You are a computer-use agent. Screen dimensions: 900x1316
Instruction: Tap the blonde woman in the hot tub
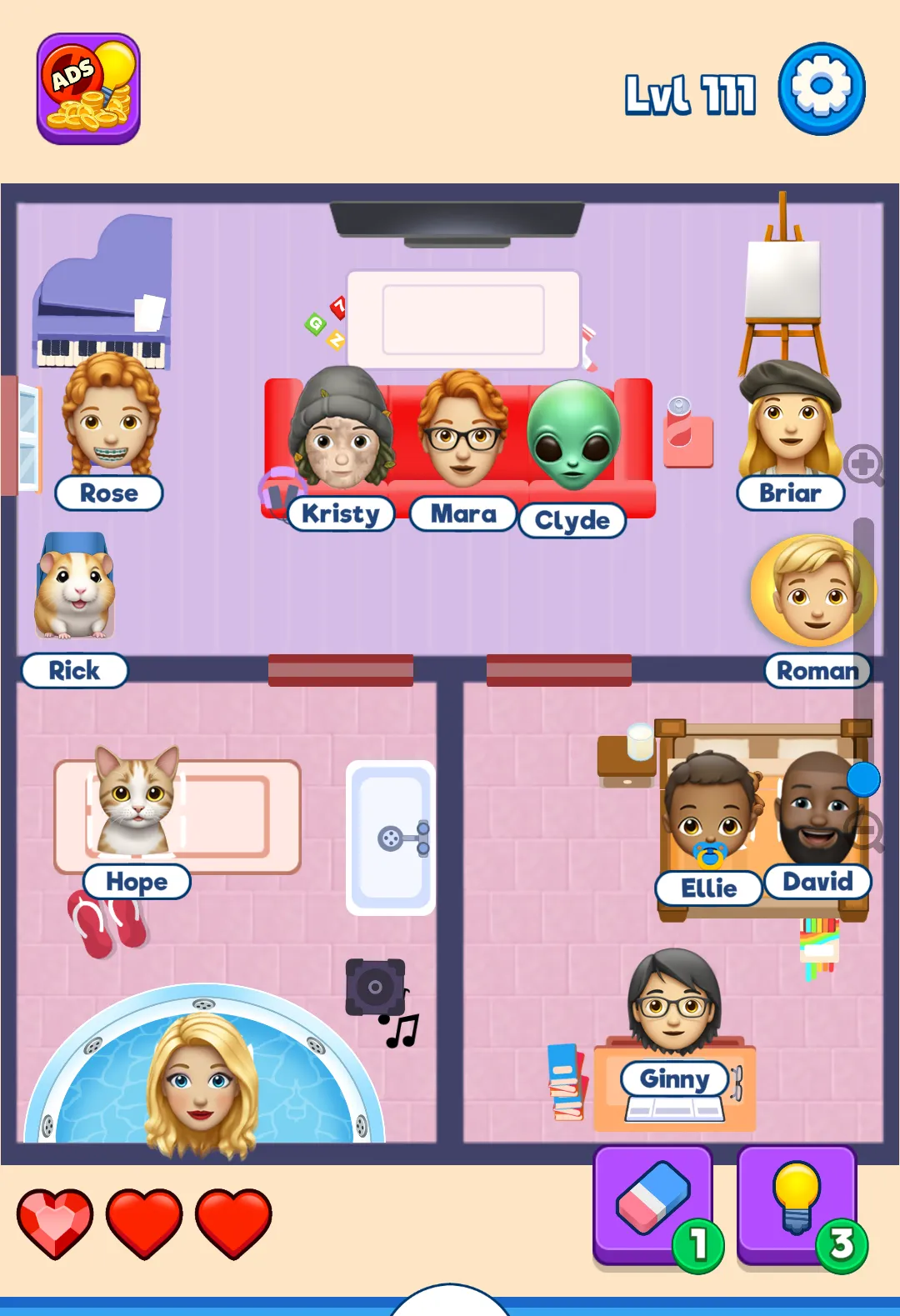tap(201, 1083)
